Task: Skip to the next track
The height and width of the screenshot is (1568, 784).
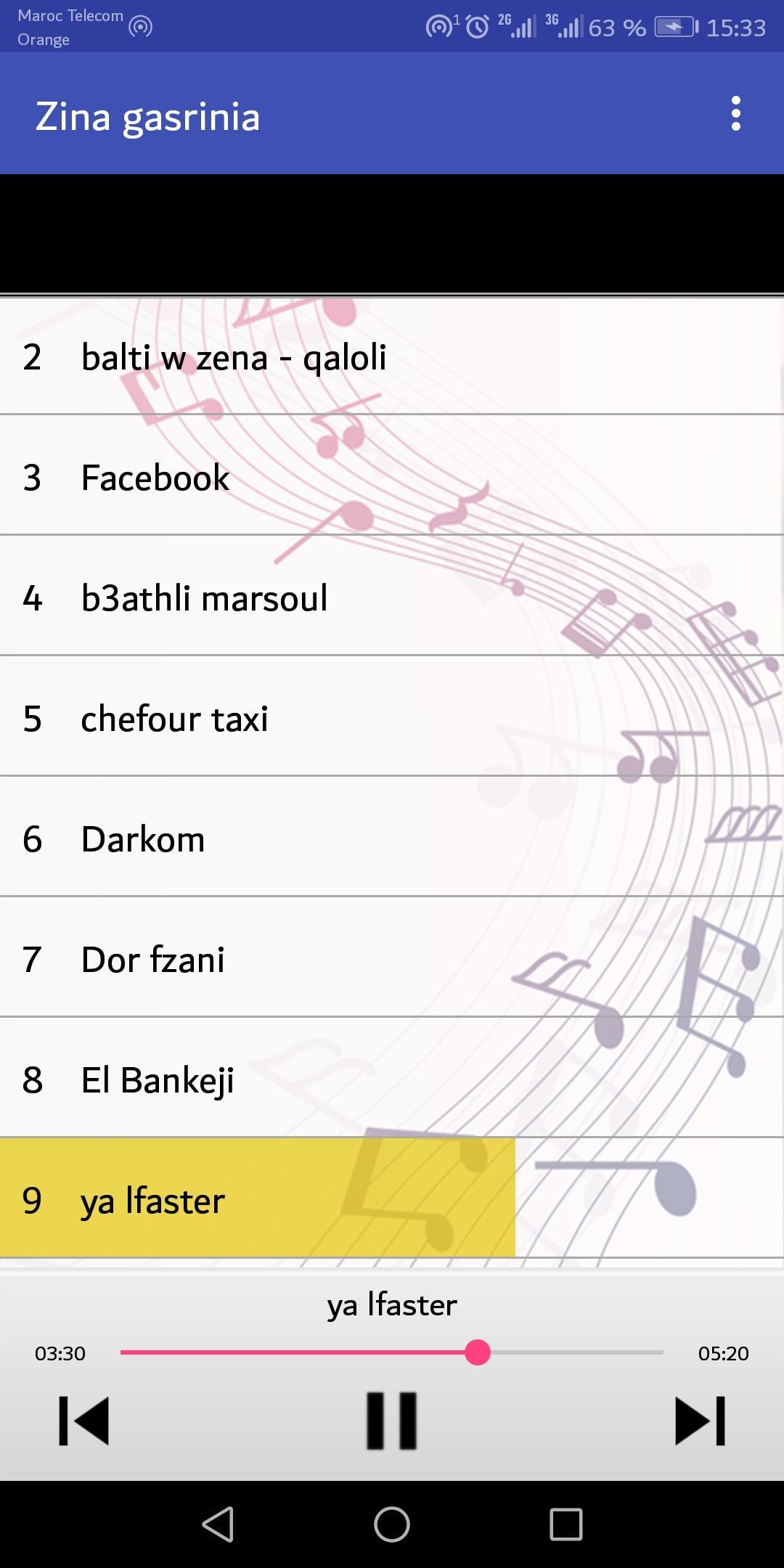Action: pos(699,1421)
